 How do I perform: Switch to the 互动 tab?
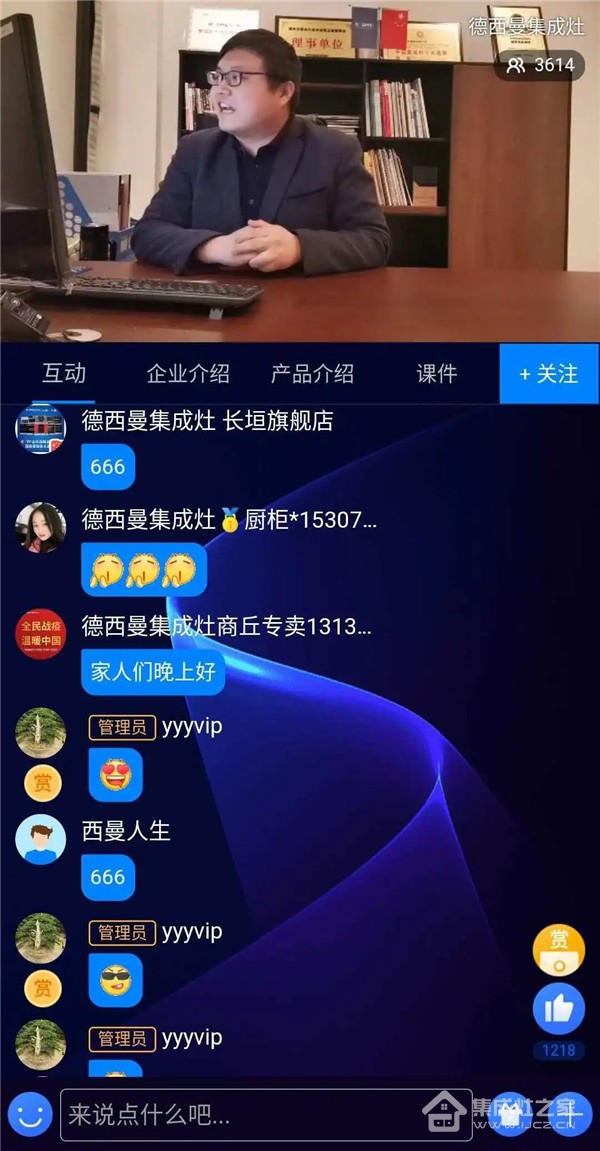point(64,374)
